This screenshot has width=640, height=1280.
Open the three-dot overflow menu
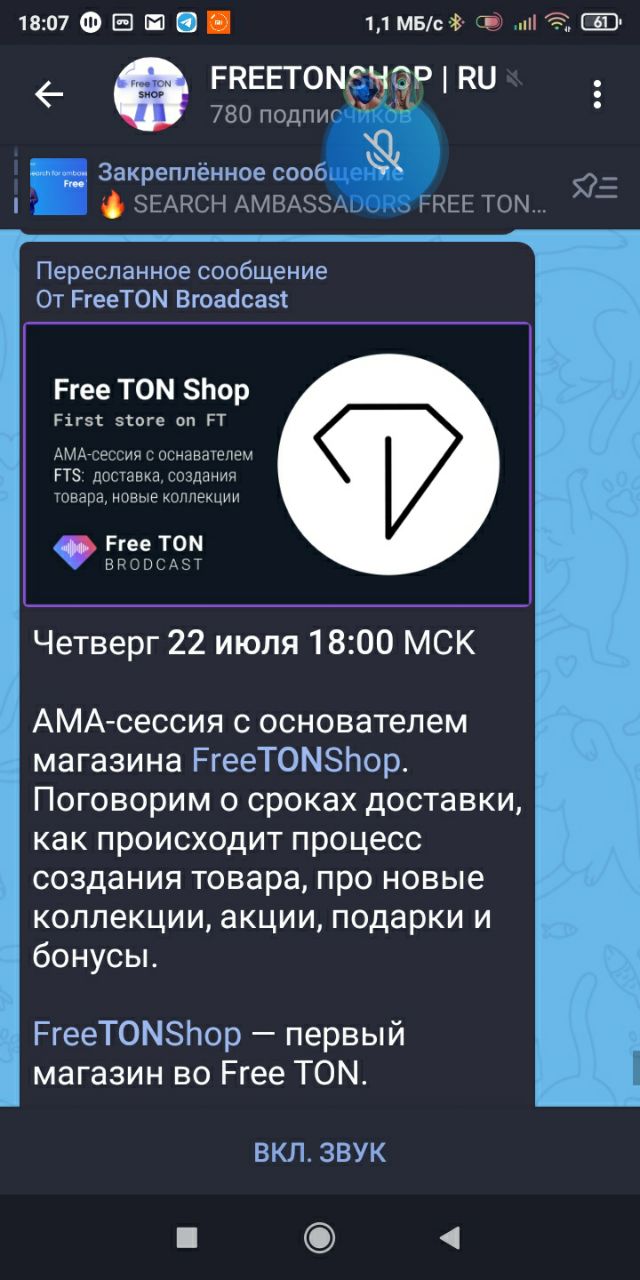[x=597, y=94]
